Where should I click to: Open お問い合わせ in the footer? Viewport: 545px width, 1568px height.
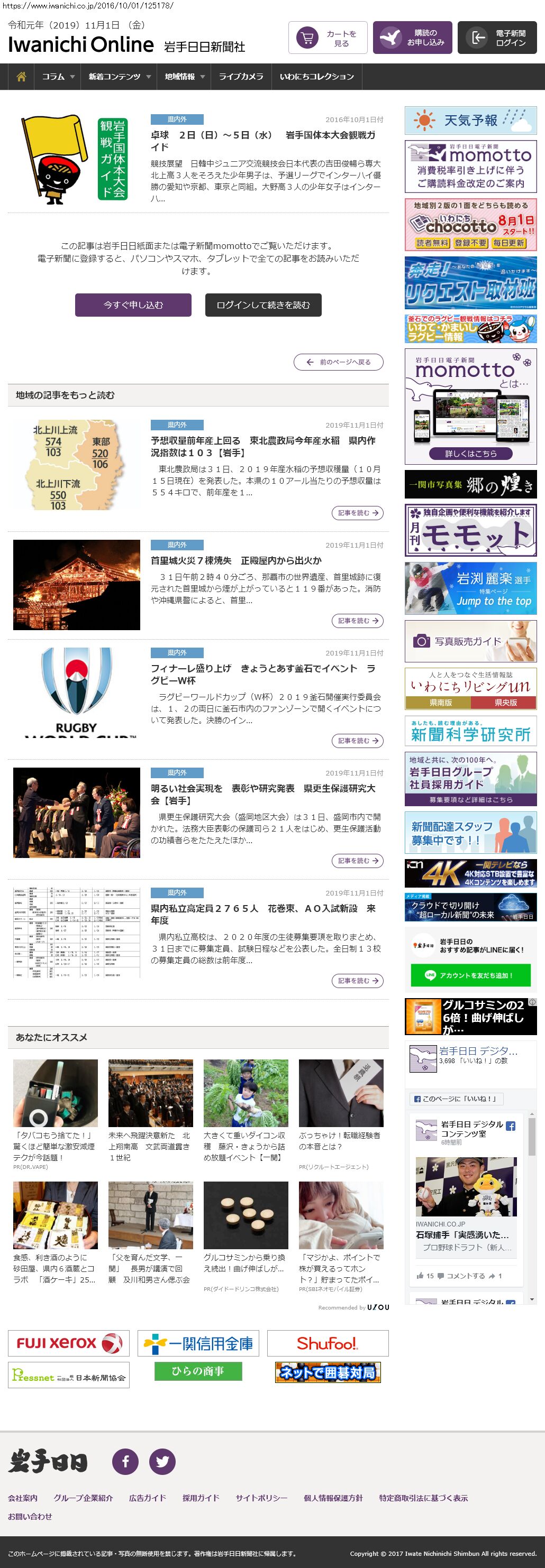click(x=30, y=1516)
